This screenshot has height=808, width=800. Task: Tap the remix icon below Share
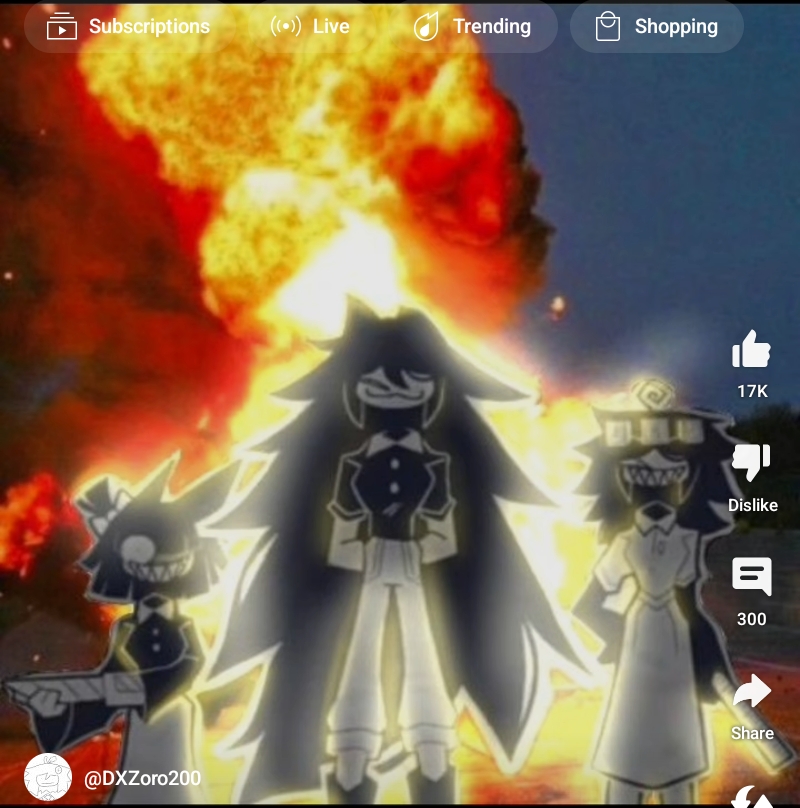(752, 797)
